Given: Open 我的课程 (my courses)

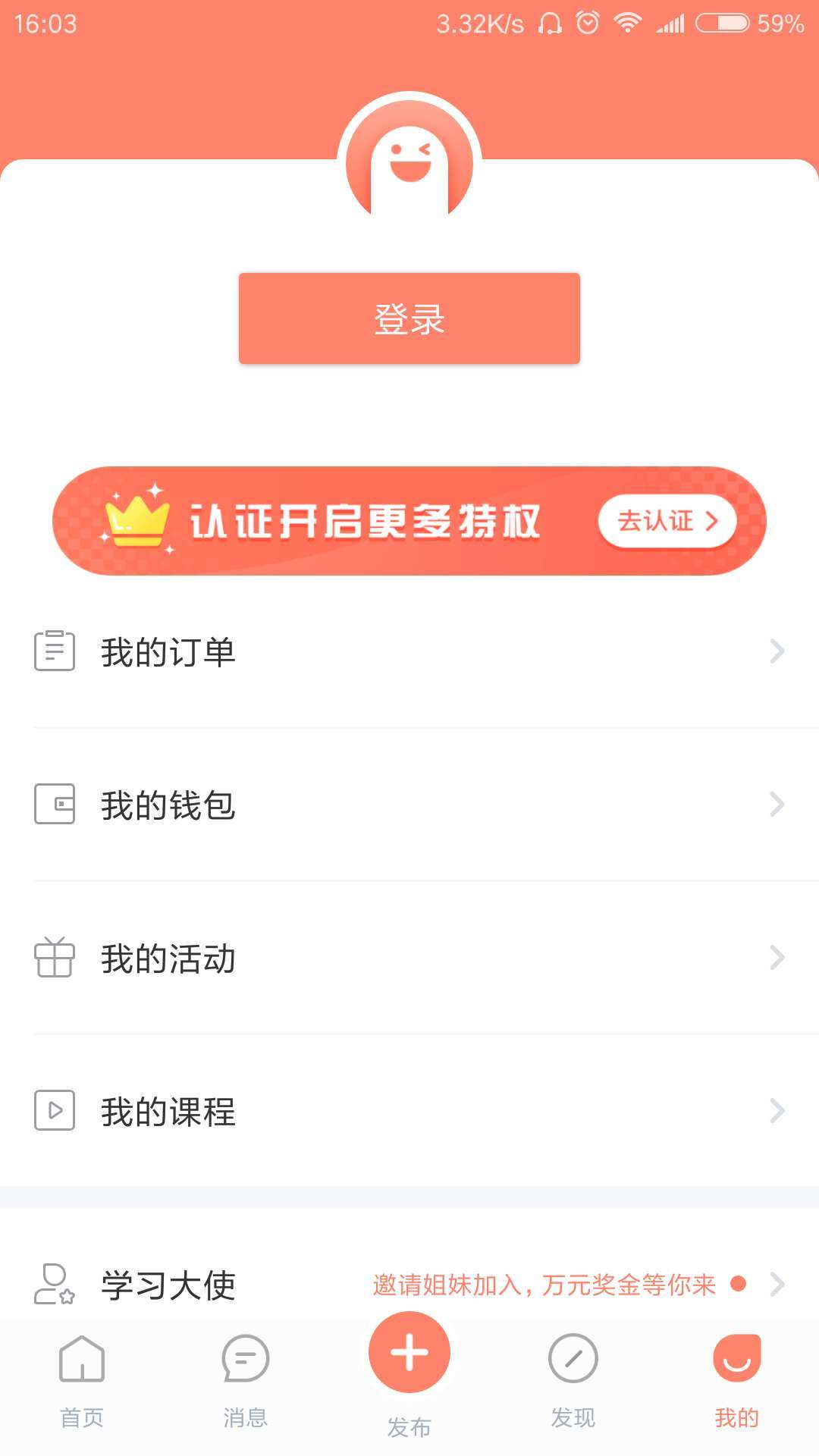Looking at the screenshot, I should [409, 1111].
